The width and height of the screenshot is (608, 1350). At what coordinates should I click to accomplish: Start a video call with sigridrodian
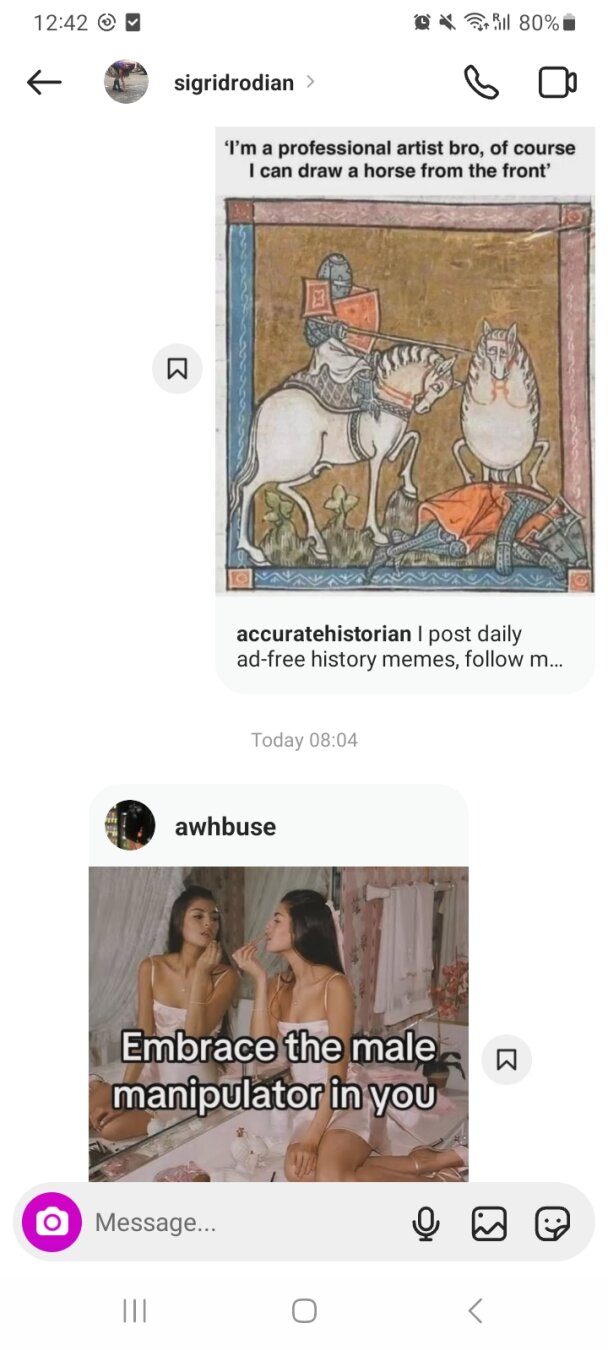tap(557, 82)
